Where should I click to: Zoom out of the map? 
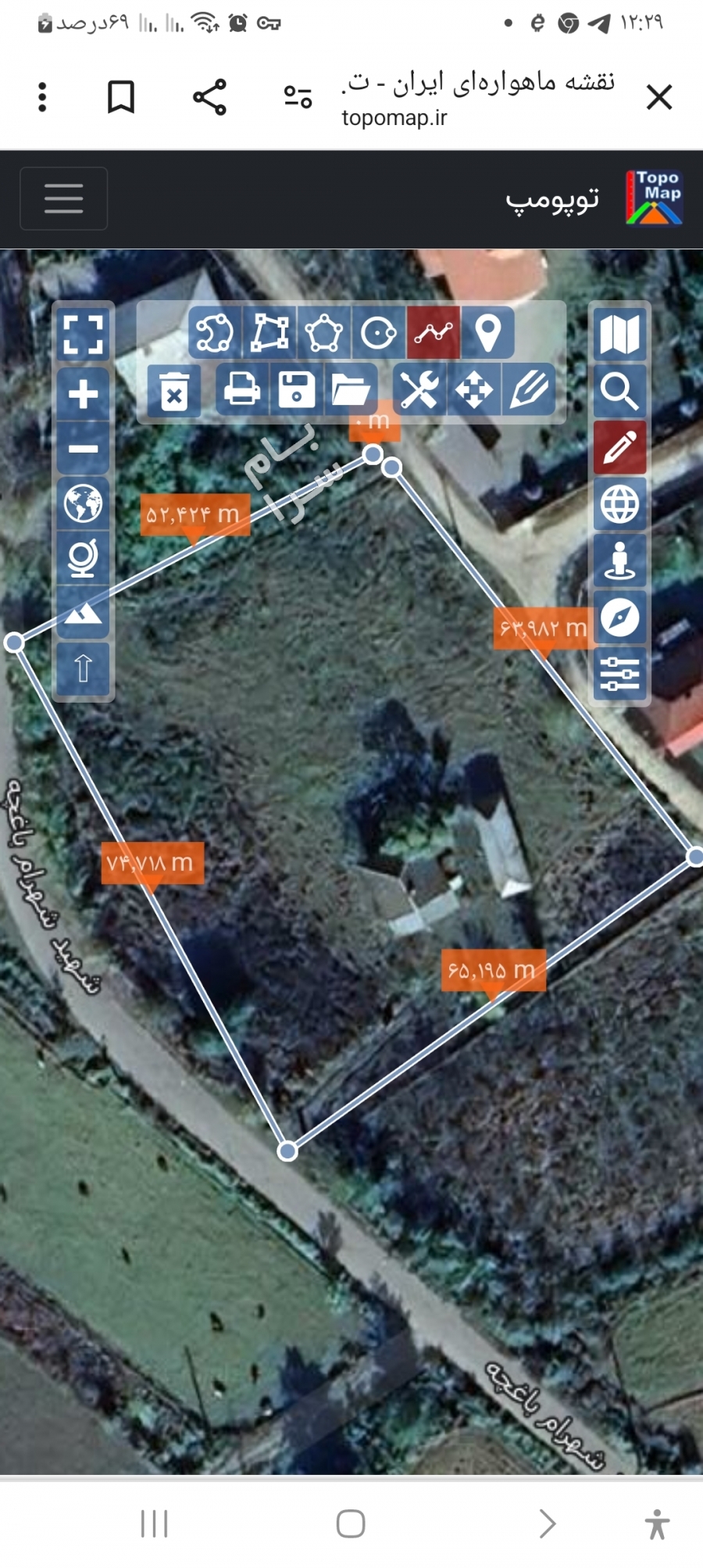83,449
